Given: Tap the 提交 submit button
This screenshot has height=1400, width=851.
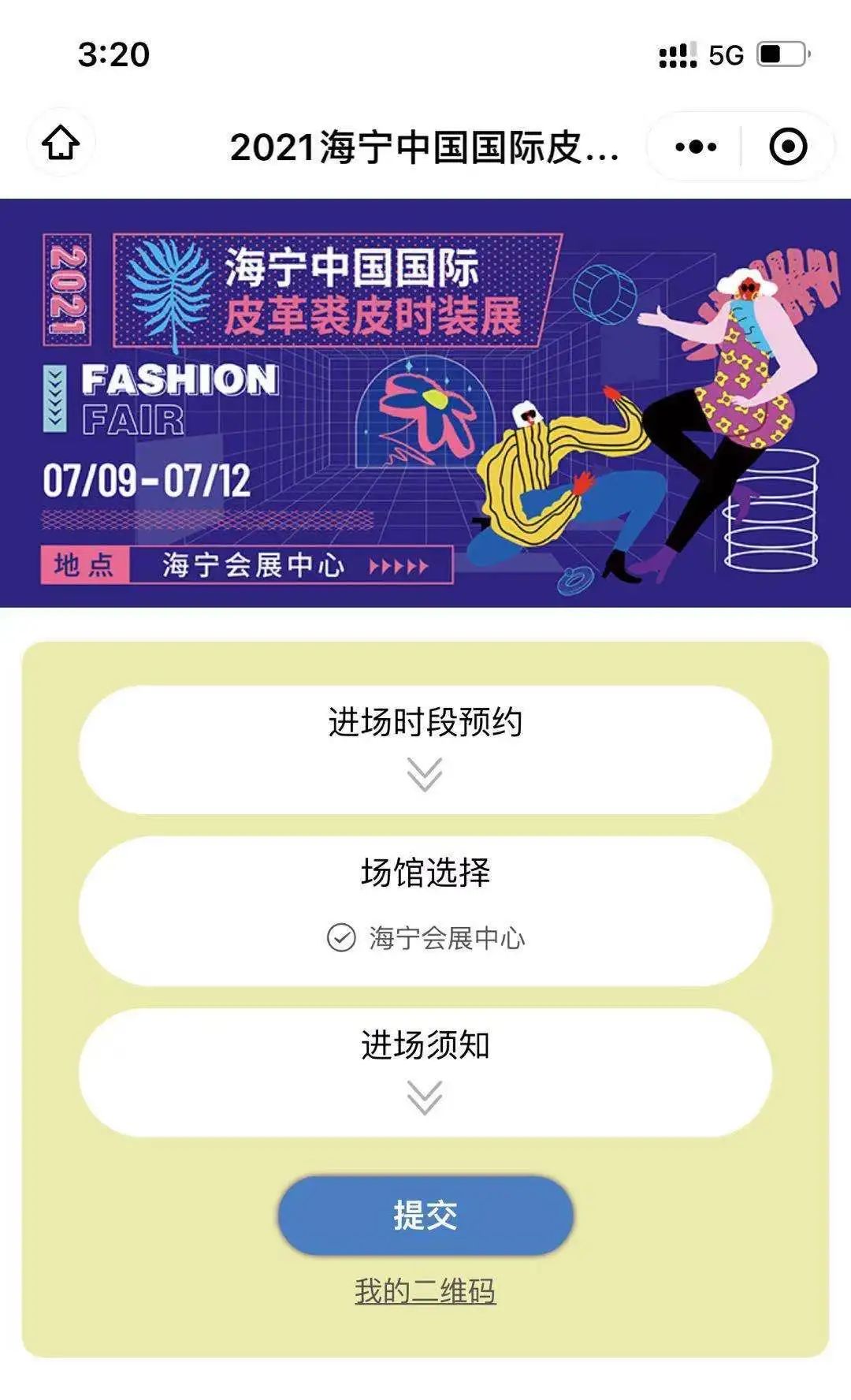Looking at the screenshot, I should [x=425, y=1215].
